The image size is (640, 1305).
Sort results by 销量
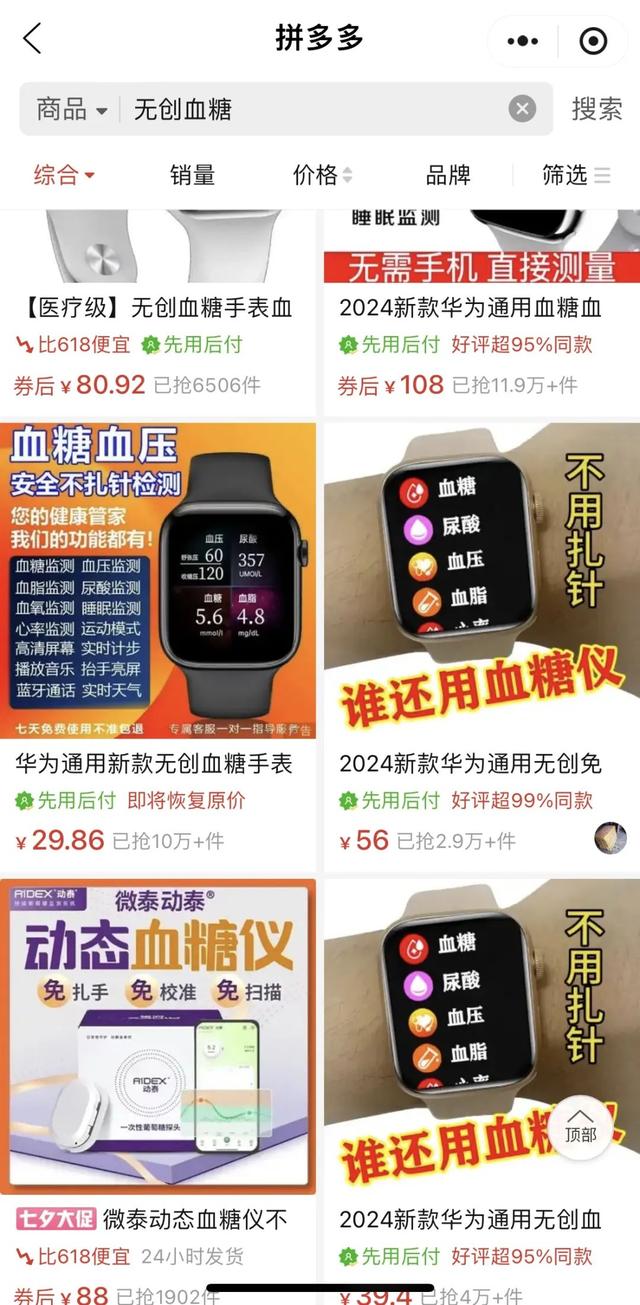(x=192, y=175)
